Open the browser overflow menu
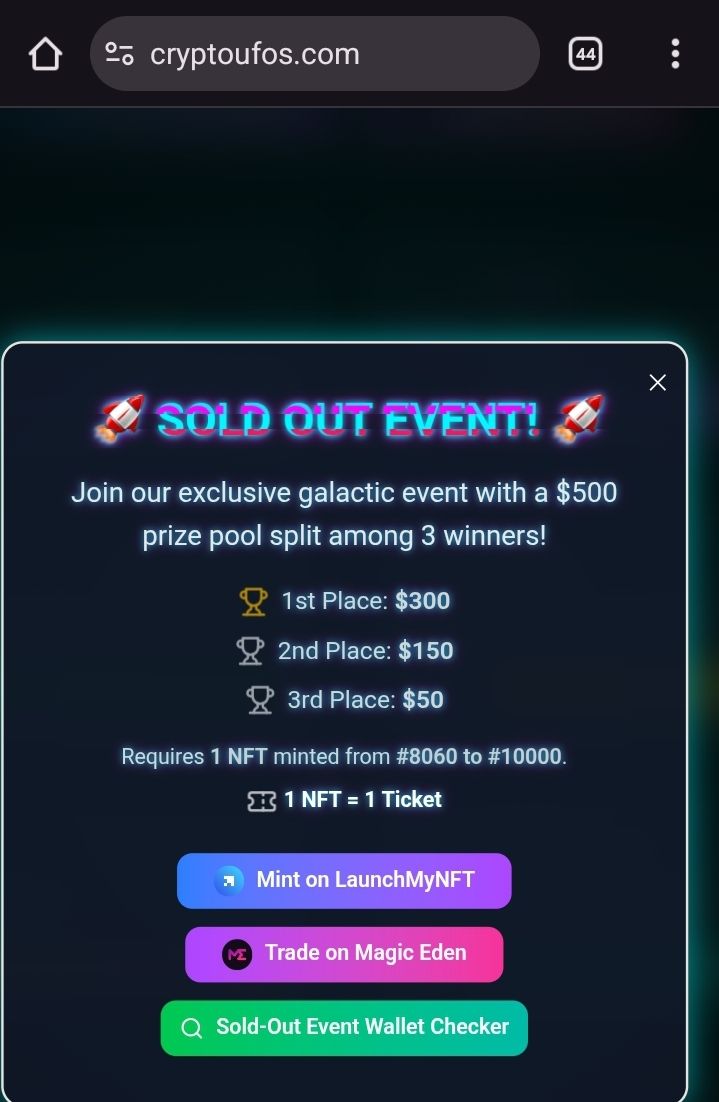 pos(675,54)
